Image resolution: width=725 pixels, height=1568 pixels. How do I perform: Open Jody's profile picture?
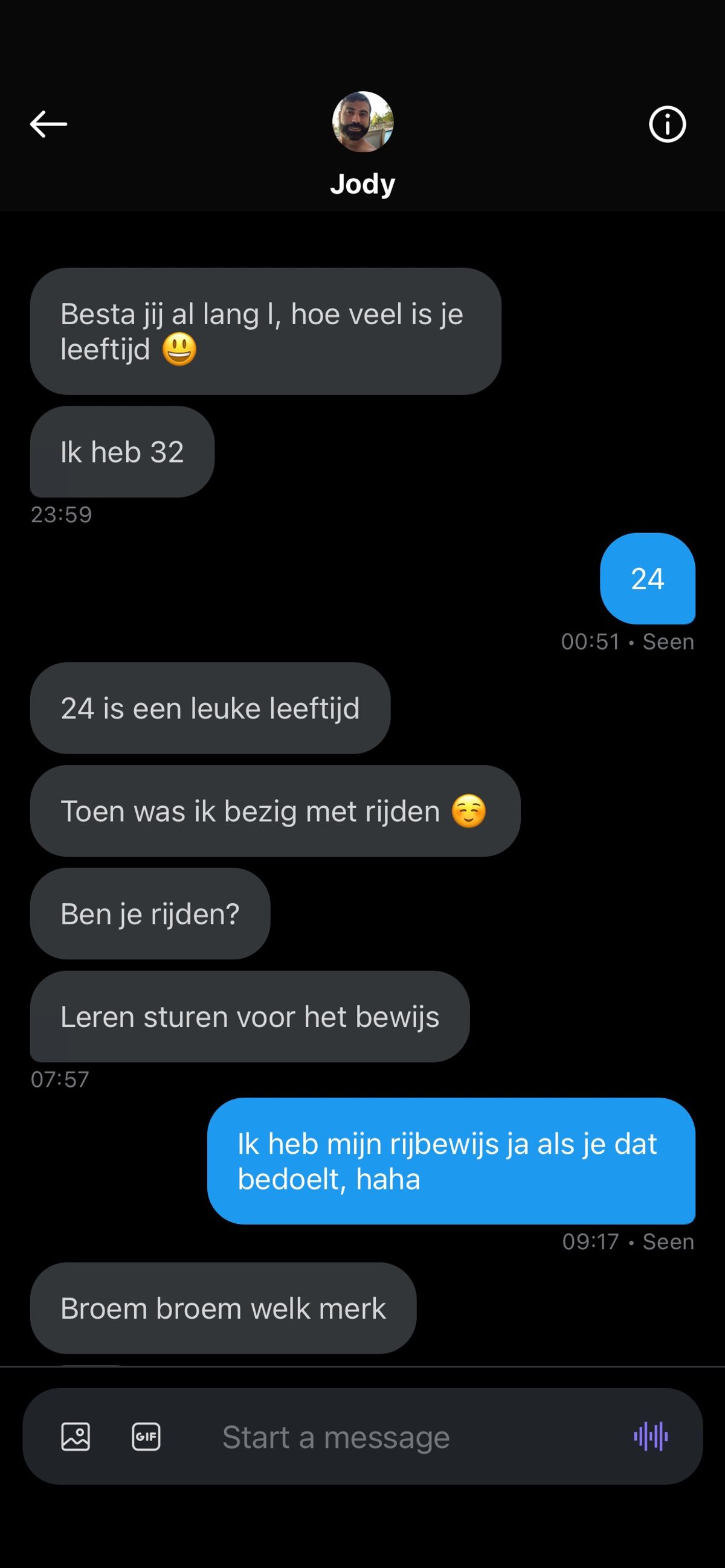click(x=362, y=122)
